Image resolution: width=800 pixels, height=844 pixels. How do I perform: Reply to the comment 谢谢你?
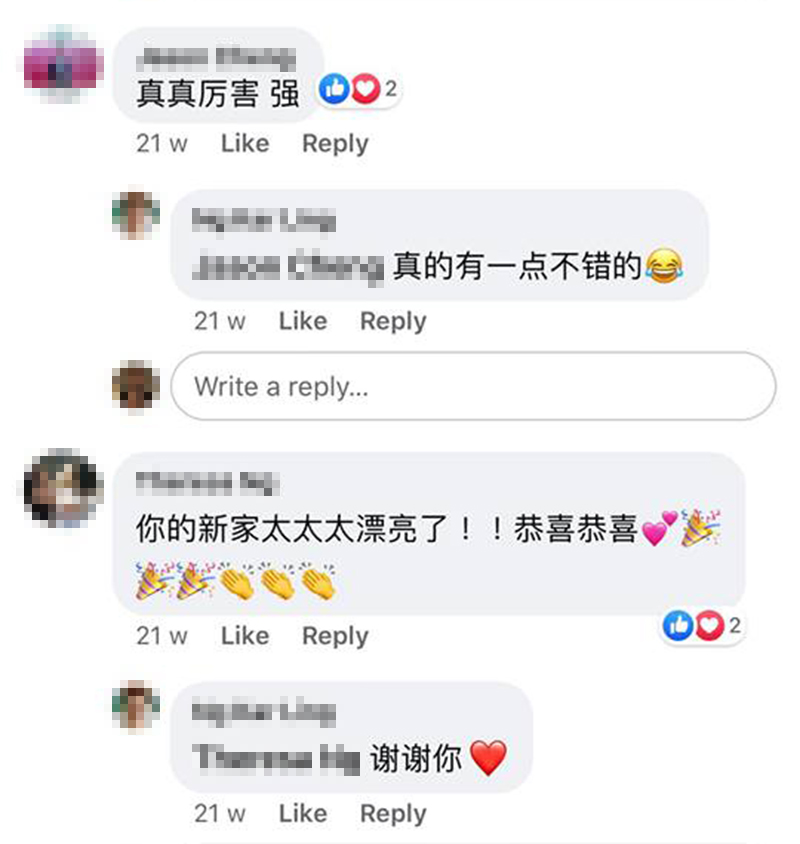393,813
